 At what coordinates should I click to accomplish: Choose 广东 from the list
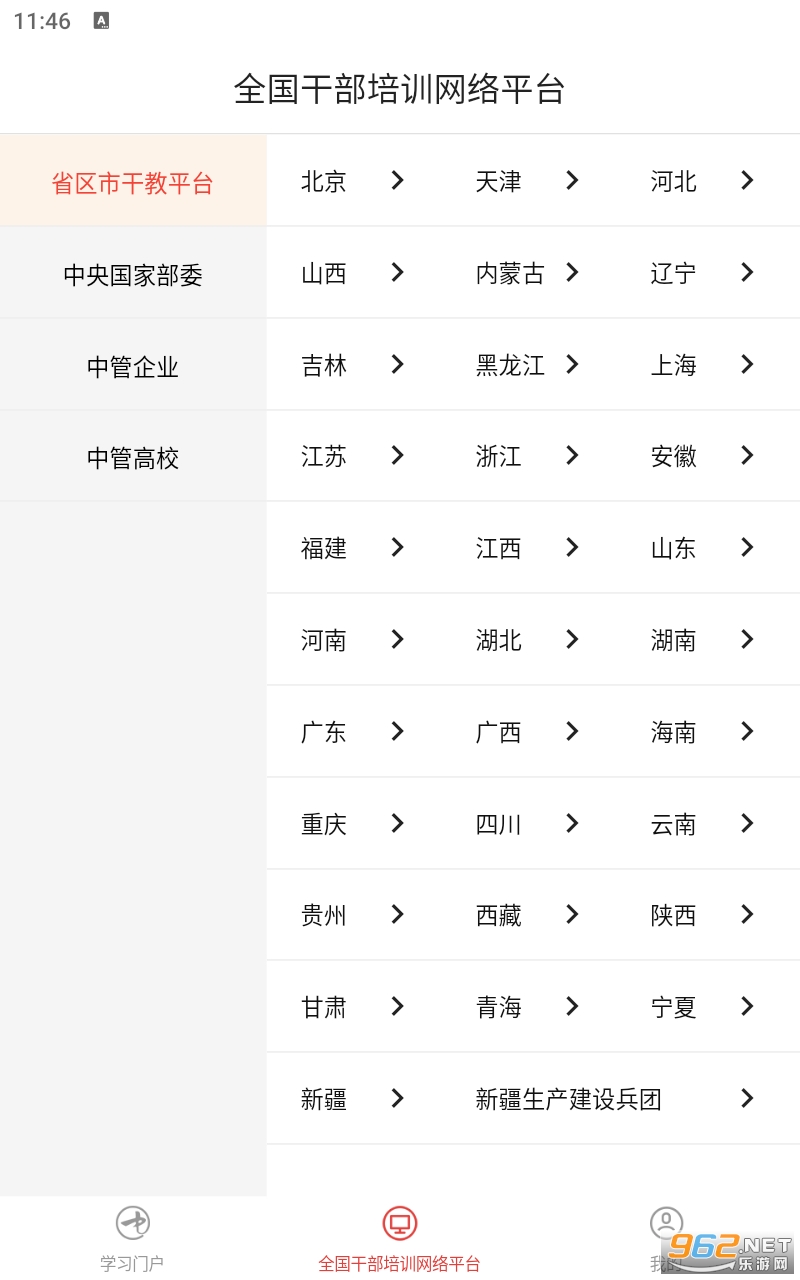tap(354, 732)
